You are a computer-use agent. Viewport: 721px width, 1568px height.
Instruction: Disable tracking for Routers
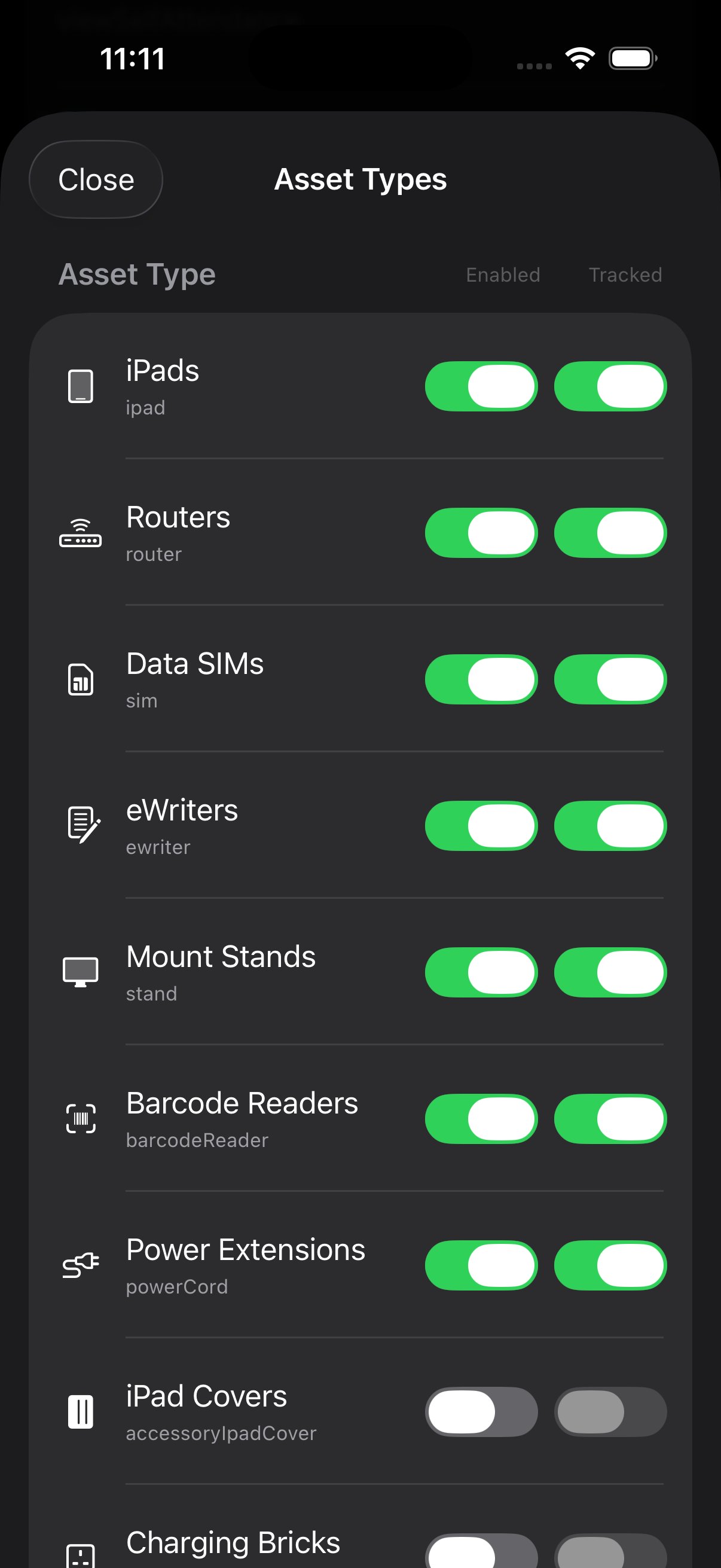click(x=611, y=533)
